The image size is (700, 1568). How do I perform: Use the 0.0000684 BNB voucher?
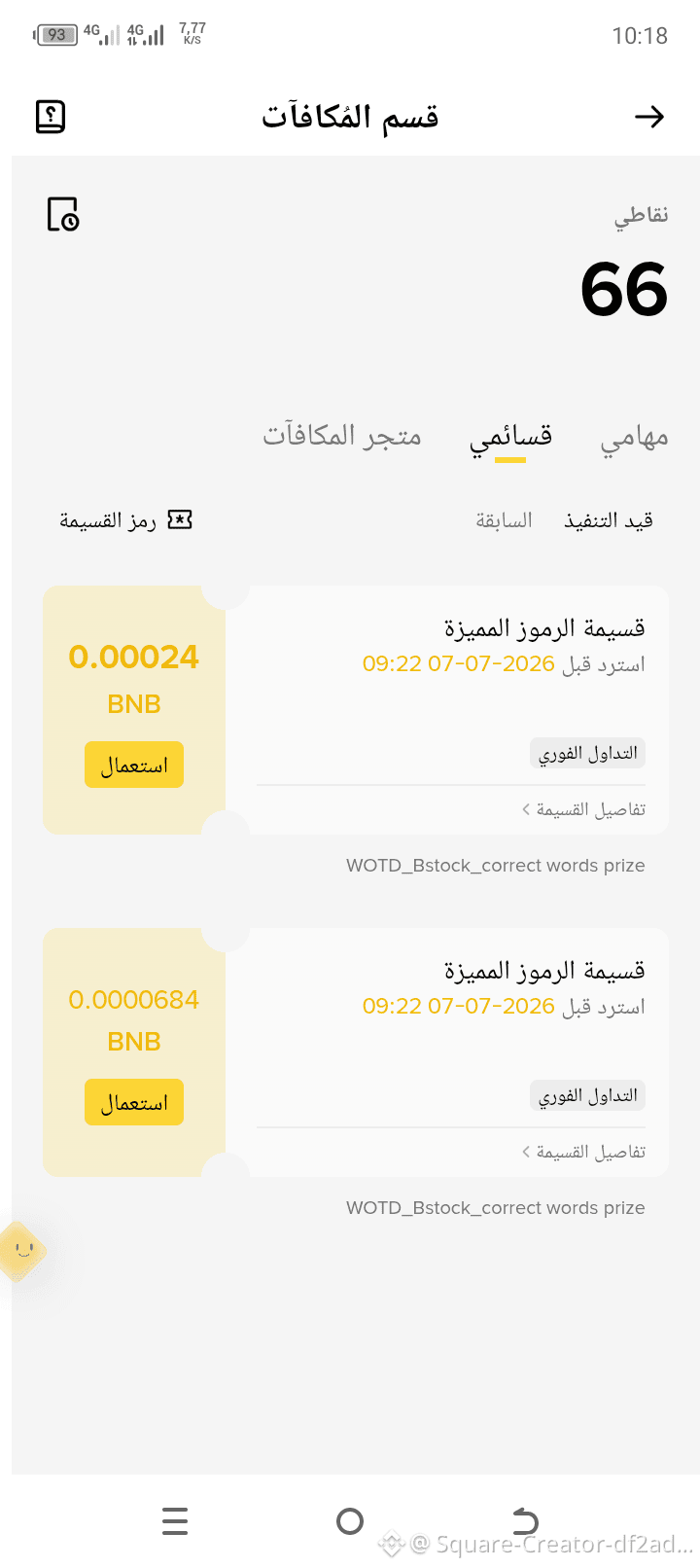[x=134, y=1102]
